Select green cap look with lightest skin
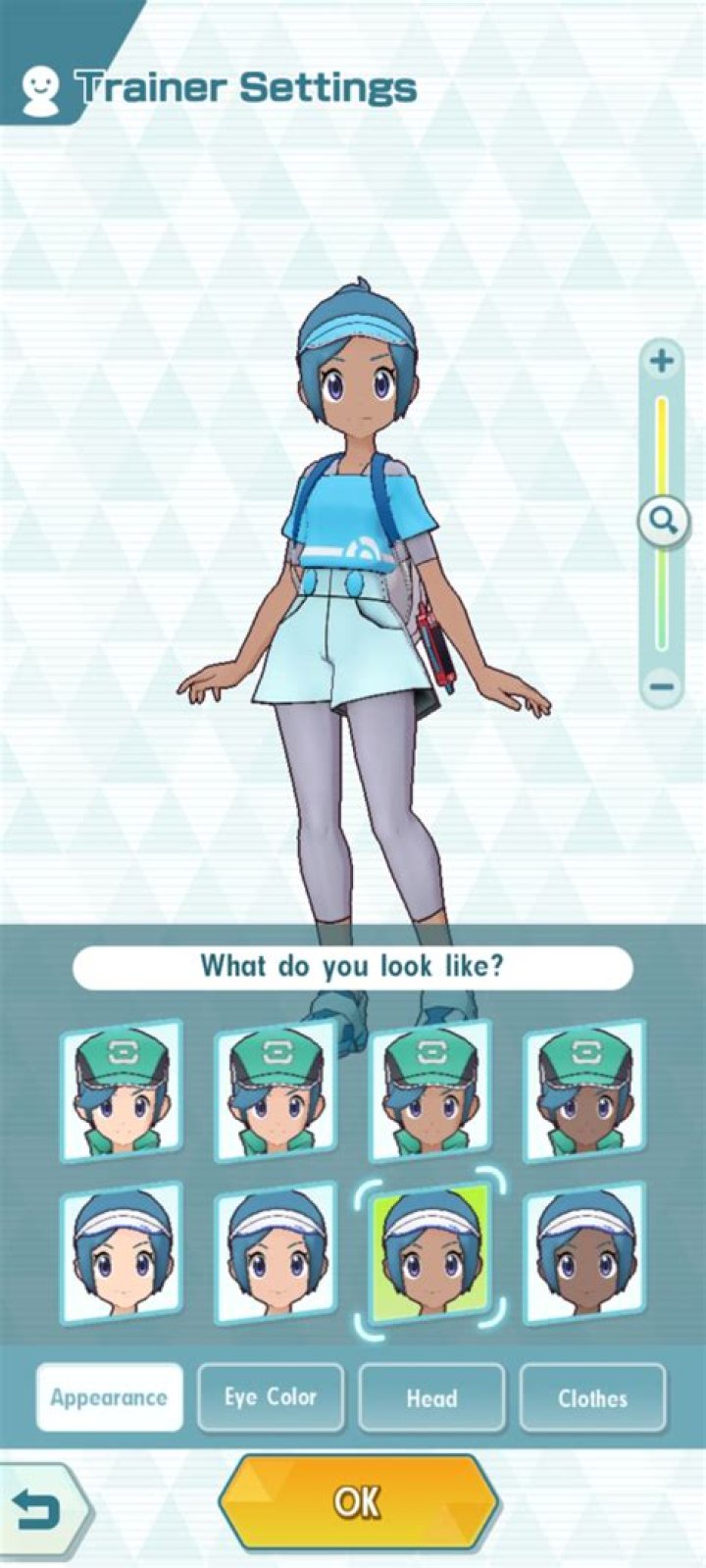The height and width of the screenshot is (1568, 706). 122,1091
